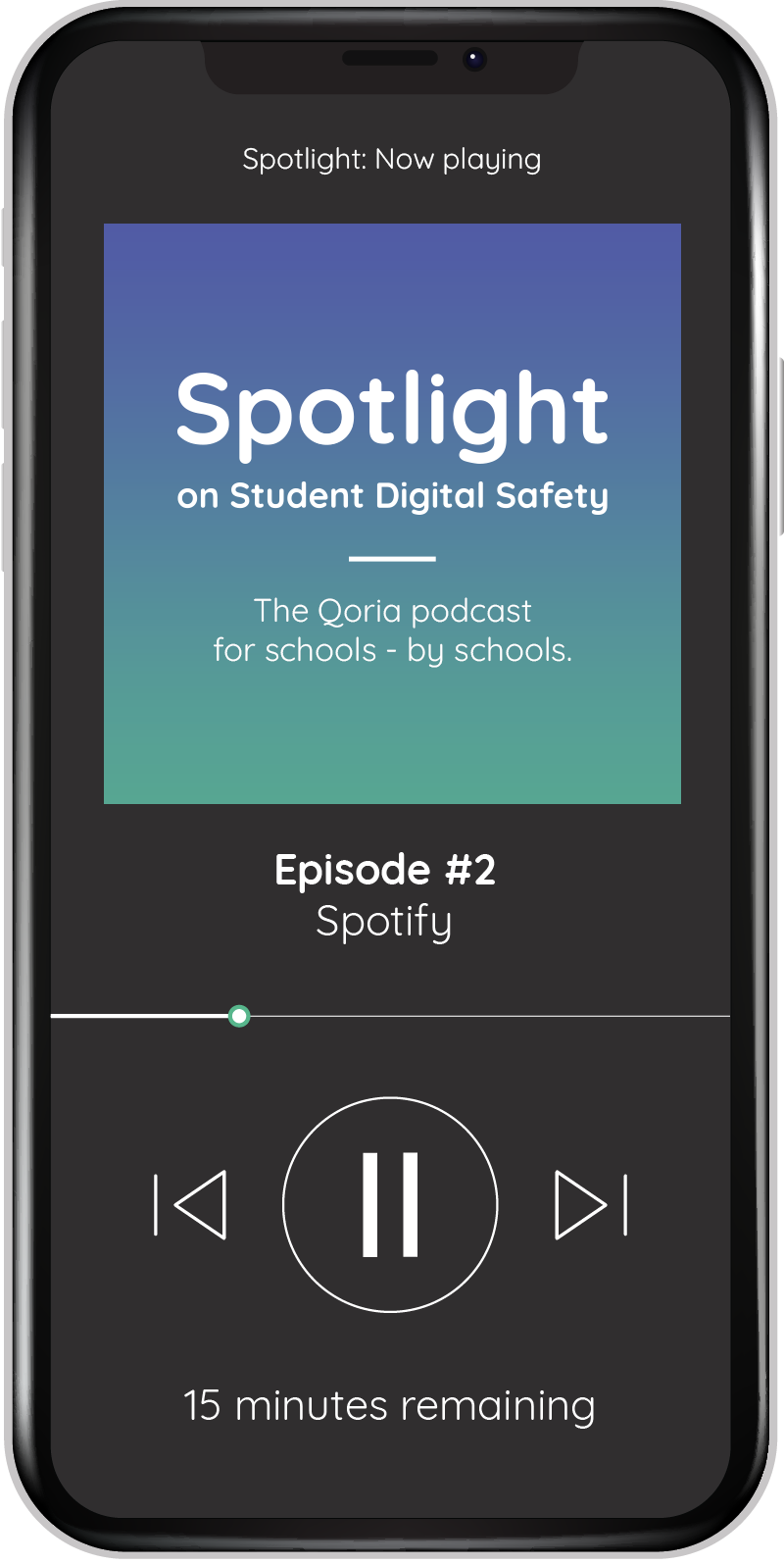Select the skip-backward triangle icon
This screenshot has height=1564, width=784.
[201, 1203]
